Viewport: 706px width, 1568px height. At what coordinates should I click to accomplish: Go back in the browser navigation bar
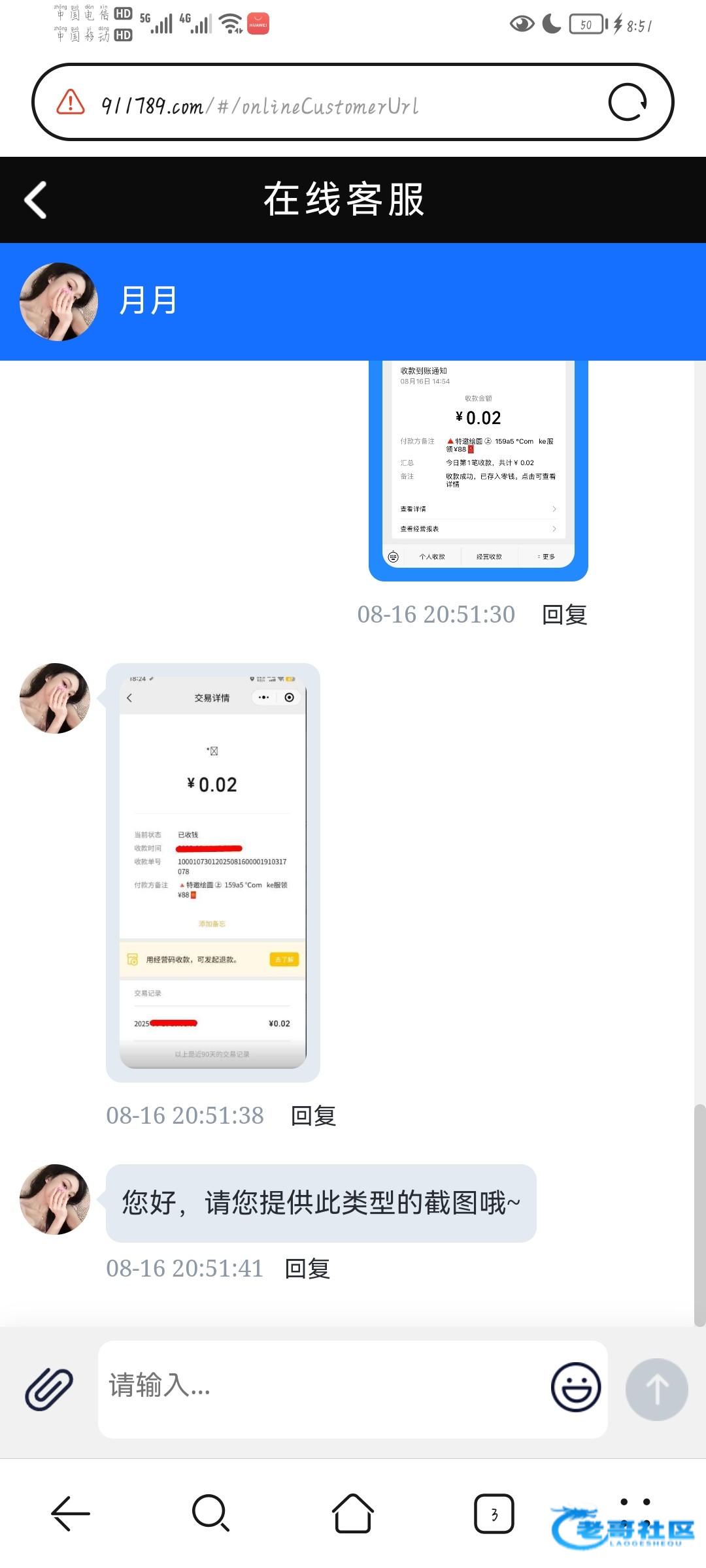point(70,1512)
